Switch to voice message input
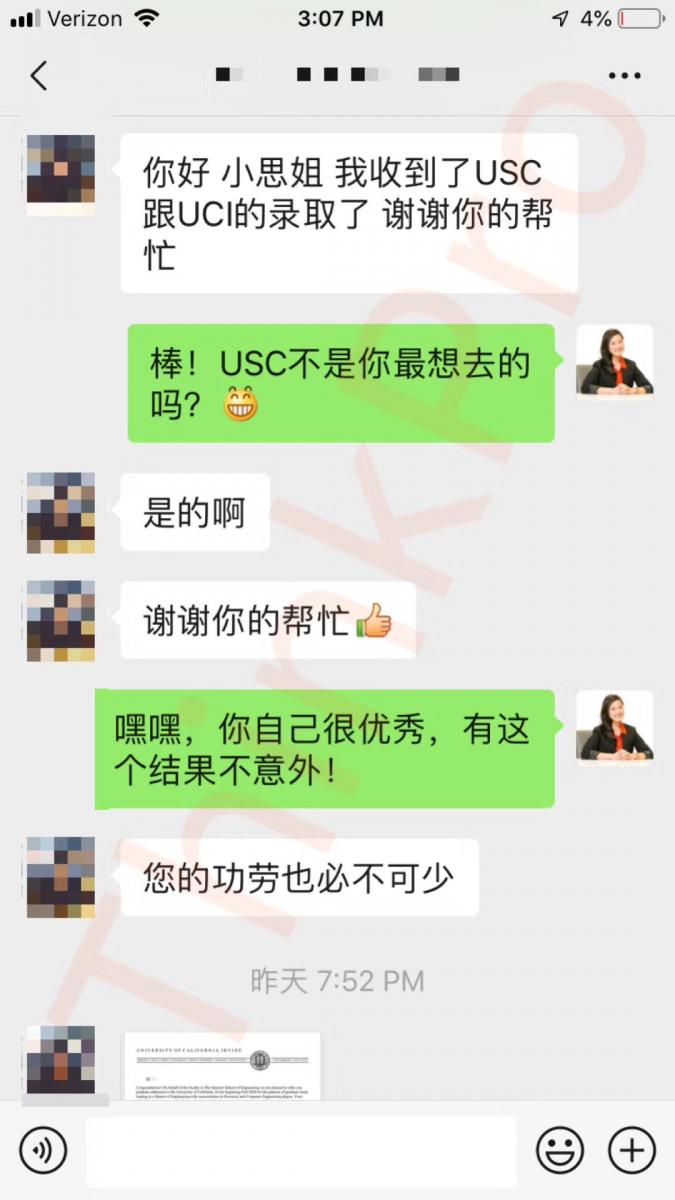 [43, 1151]
